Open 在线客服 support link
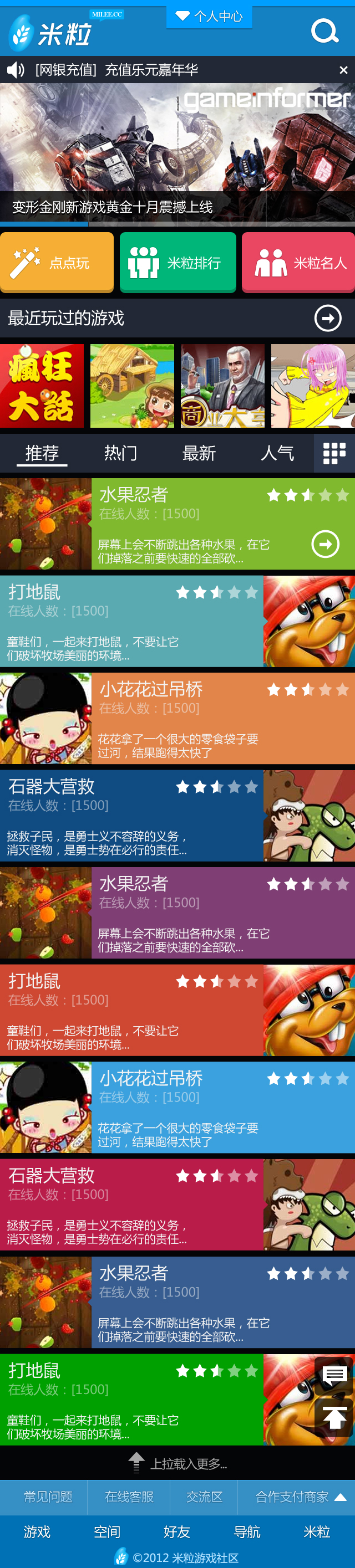This screenshot has width=355, height=1568. [129, 1497]
